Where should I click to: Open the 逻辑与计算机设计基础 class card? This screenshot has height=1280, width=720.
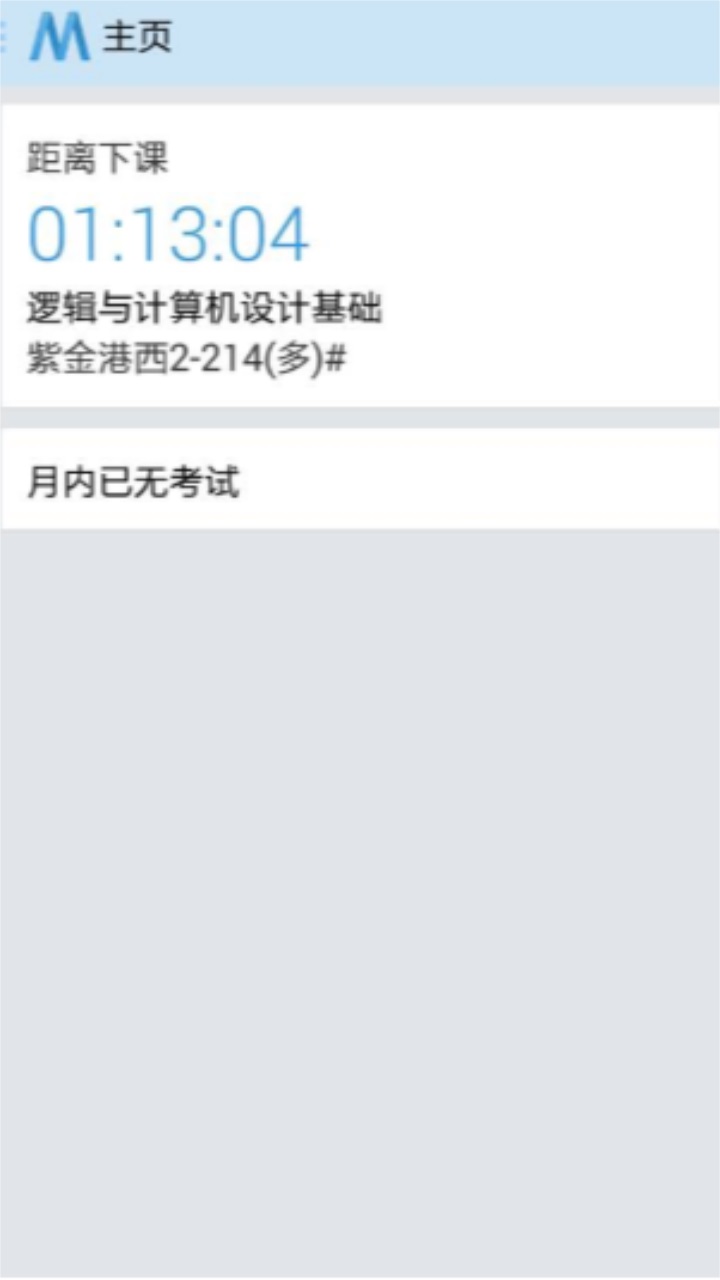tap(360, 256)
